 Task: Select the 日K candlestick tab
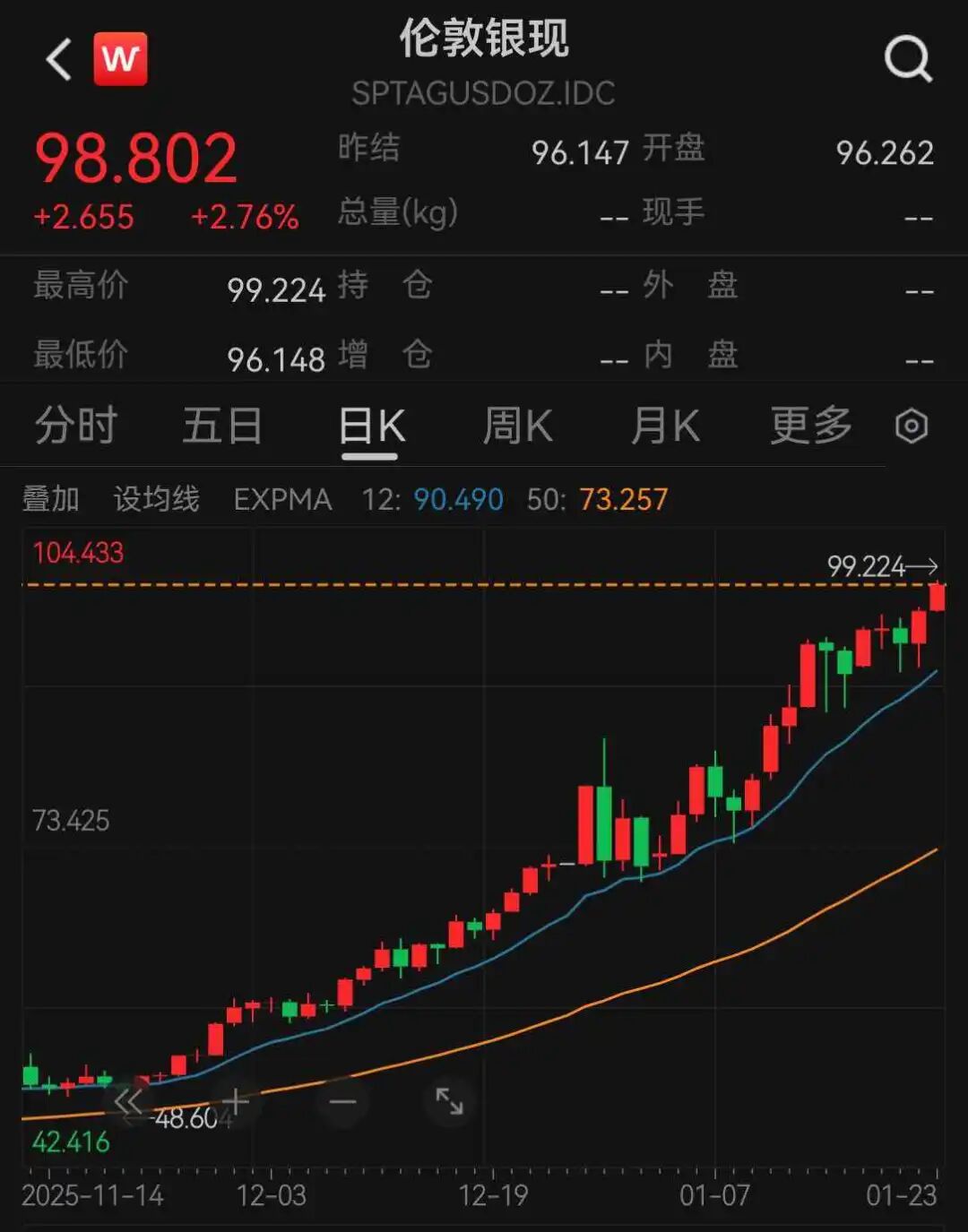[371, 426]
